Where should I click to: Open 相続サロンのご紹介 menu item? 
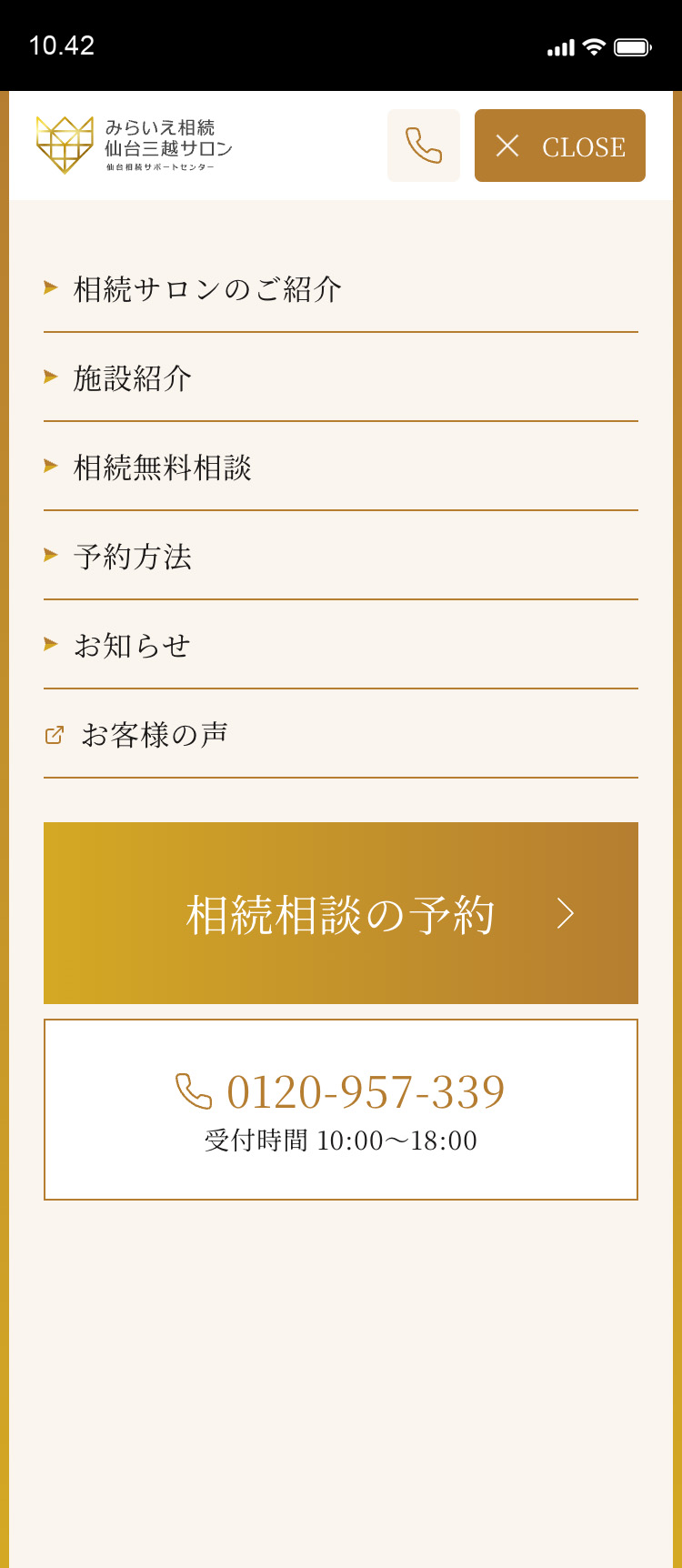207,289
